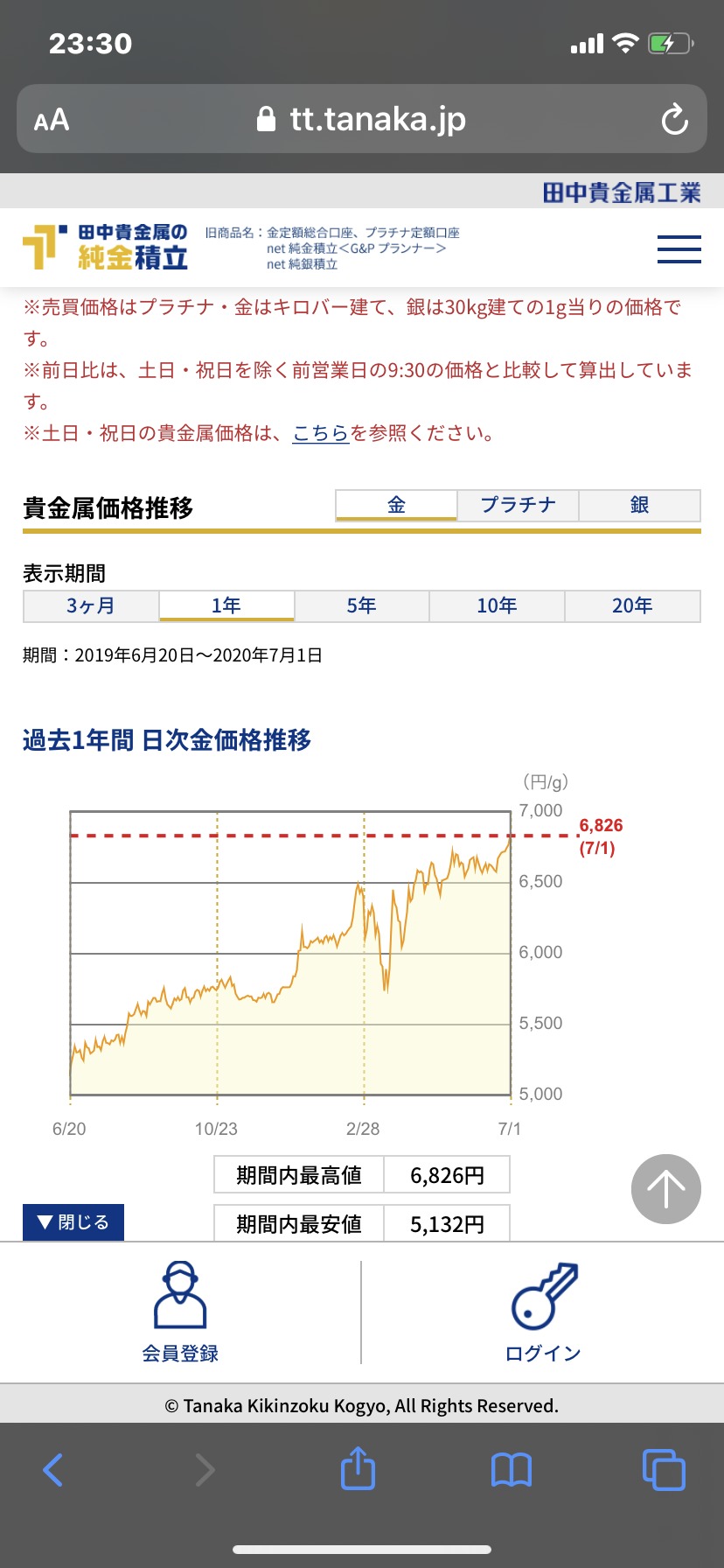Image resolution: width=724 pixels, height=1568 pixels.
Task: Open 会員登録 member registration
Action: pos(180,1312)
